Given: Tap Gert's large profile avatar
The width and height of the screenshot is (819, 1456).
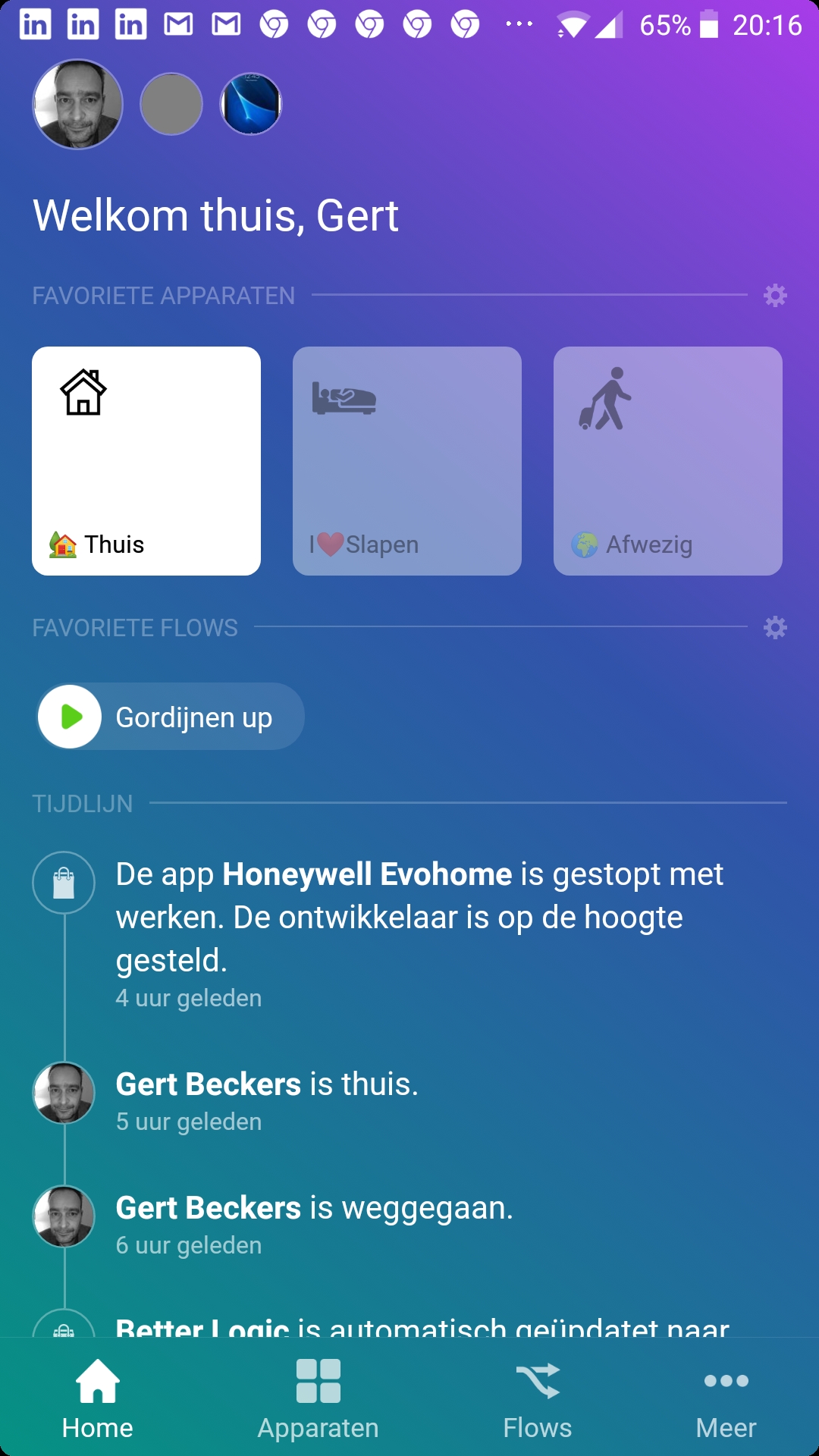Looking at the screenshot, I should (77, 104).
